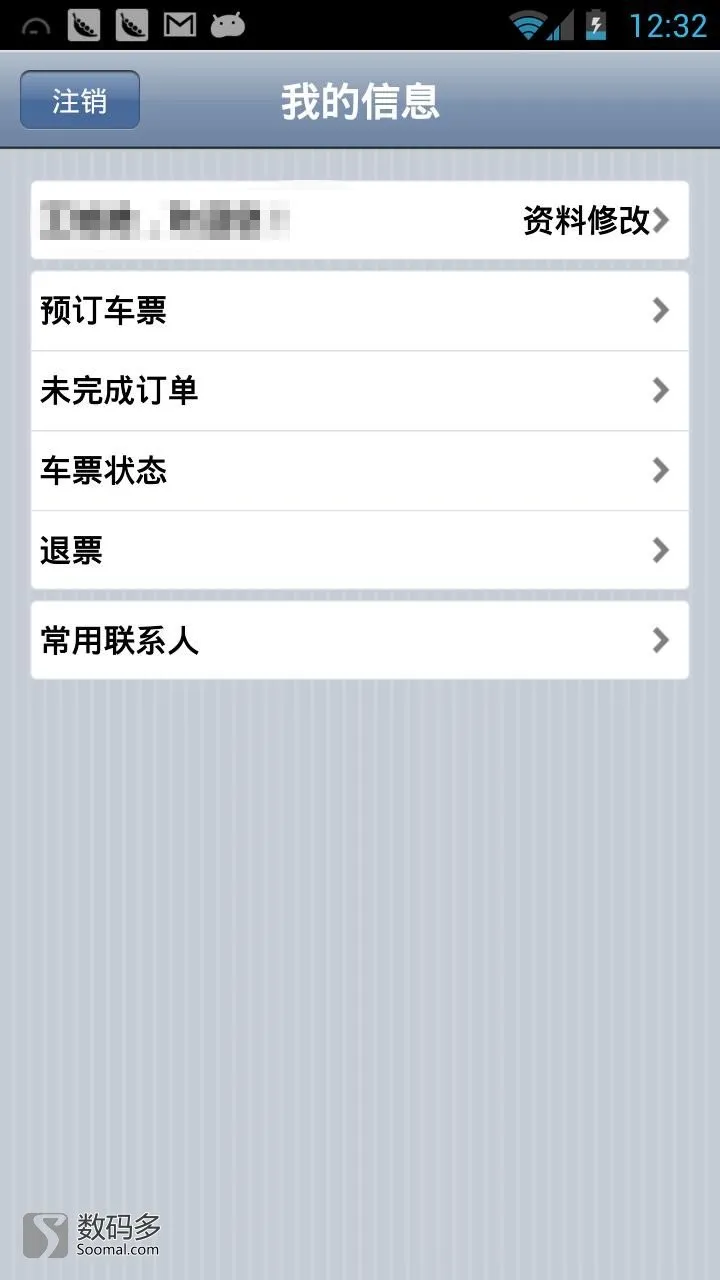
Task: View 未完成订单 unfinished orders
Action: [x=360, y=391]
